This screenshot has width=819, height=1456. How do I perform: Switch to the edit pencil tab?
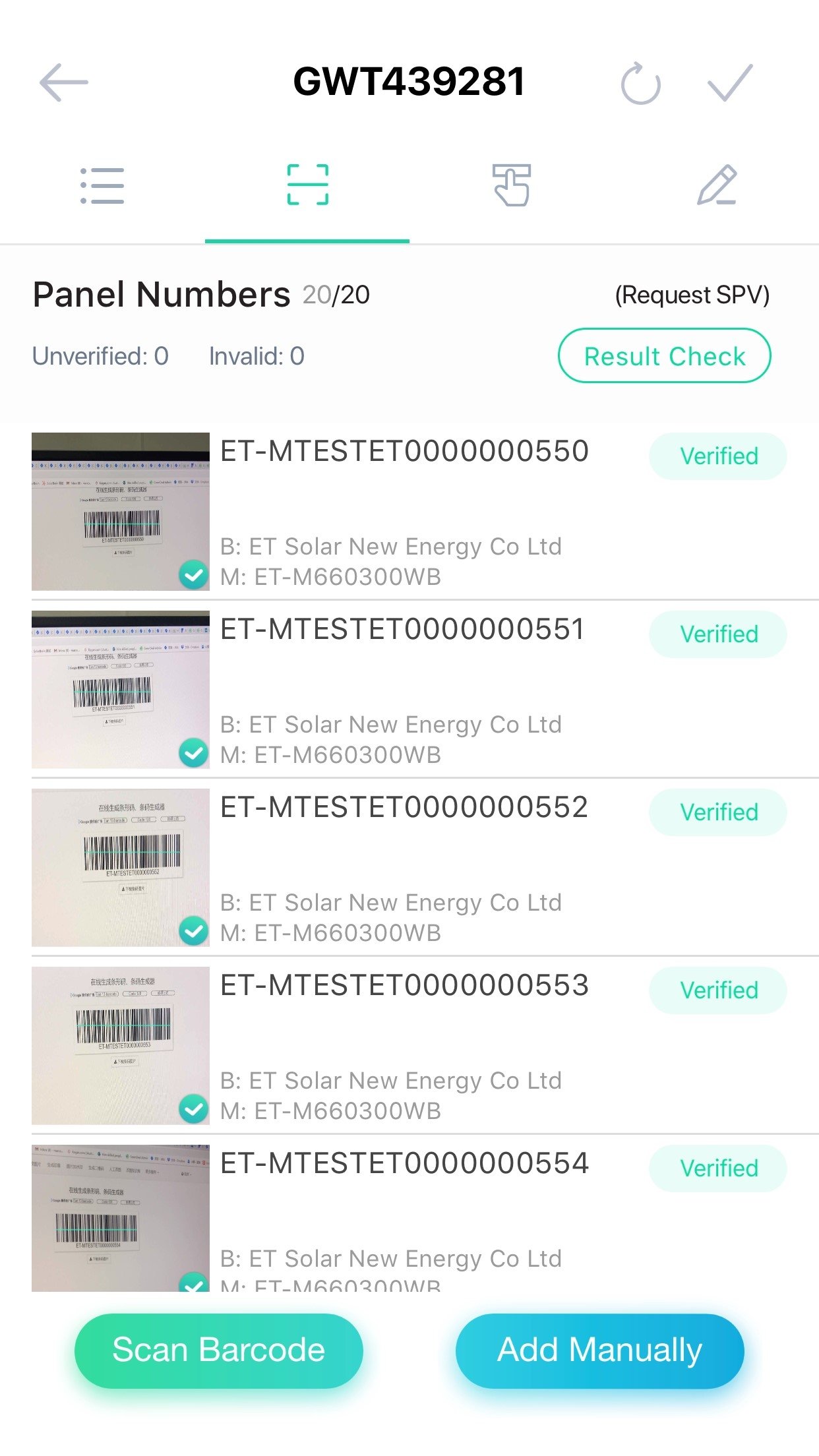tap(717, 185)
